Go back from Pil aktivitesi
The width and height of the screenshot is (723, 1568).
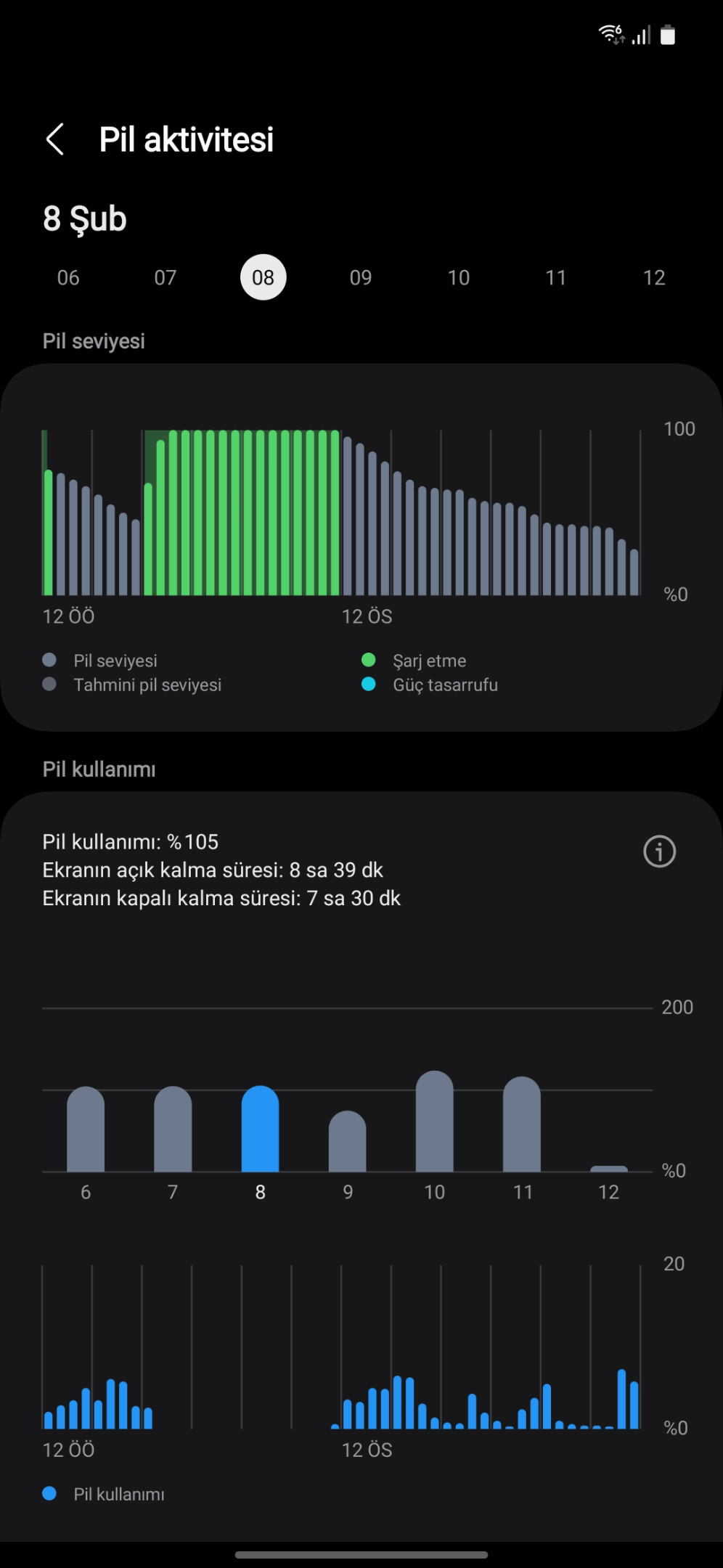(x=55, y=139)
